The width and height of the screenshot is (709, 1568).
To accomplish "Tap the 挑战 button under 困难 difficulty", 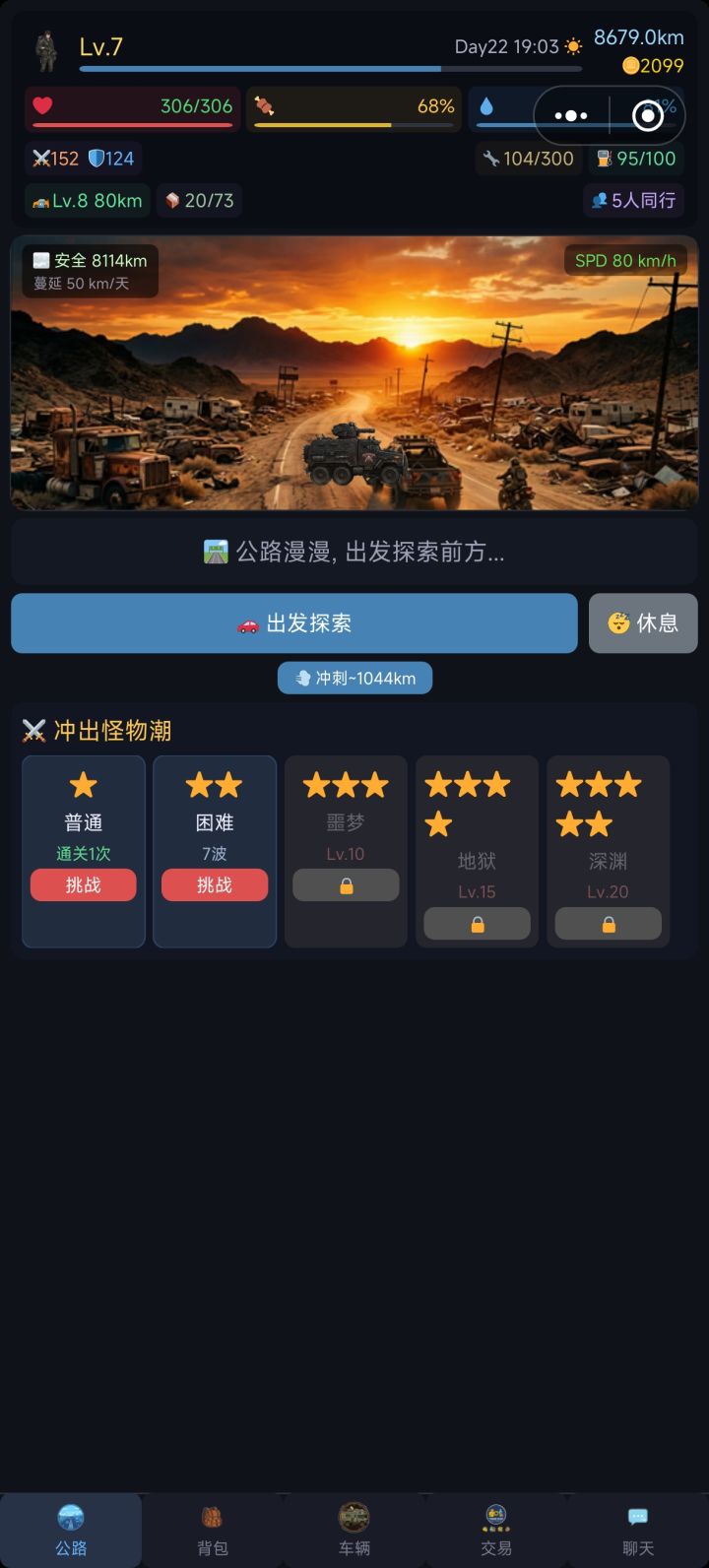I will [x=214, y=884].
